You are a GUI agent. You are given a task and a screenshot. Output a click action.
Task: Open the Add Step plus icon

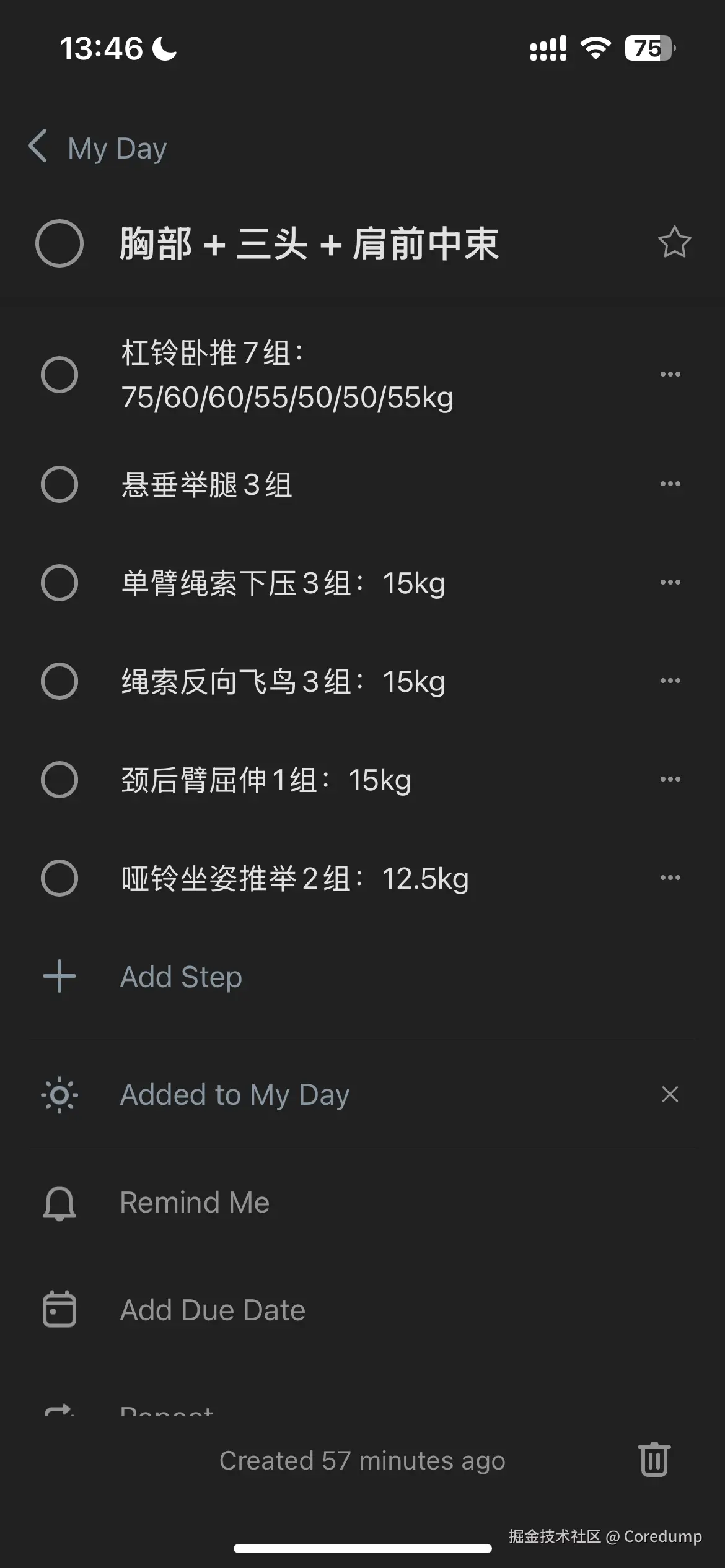(59, 977)
